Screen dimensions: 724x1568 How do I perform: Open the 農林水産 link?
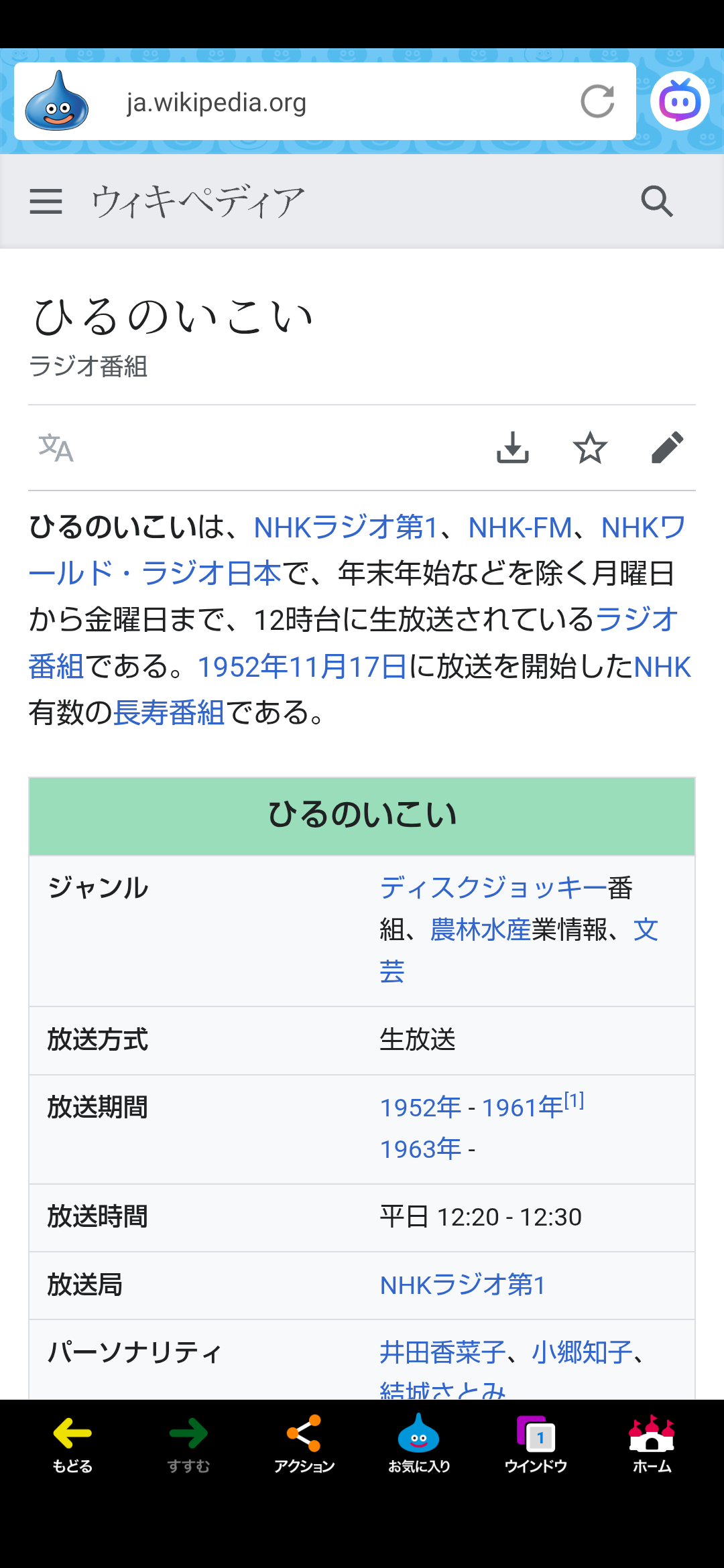[x=481, y=930]
